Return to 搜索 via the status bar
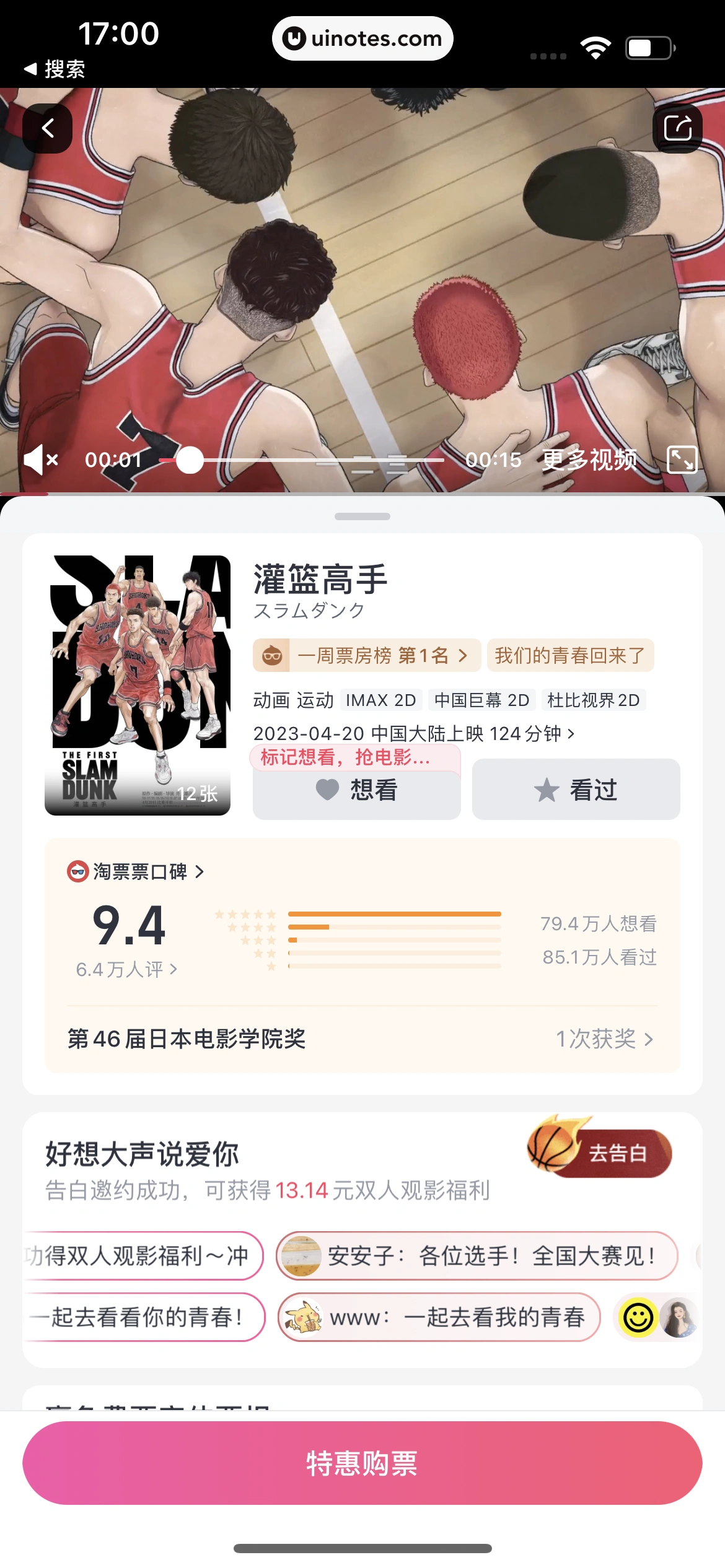The height and width of the screenshot is (1568, 725). (x=55, y=69)
